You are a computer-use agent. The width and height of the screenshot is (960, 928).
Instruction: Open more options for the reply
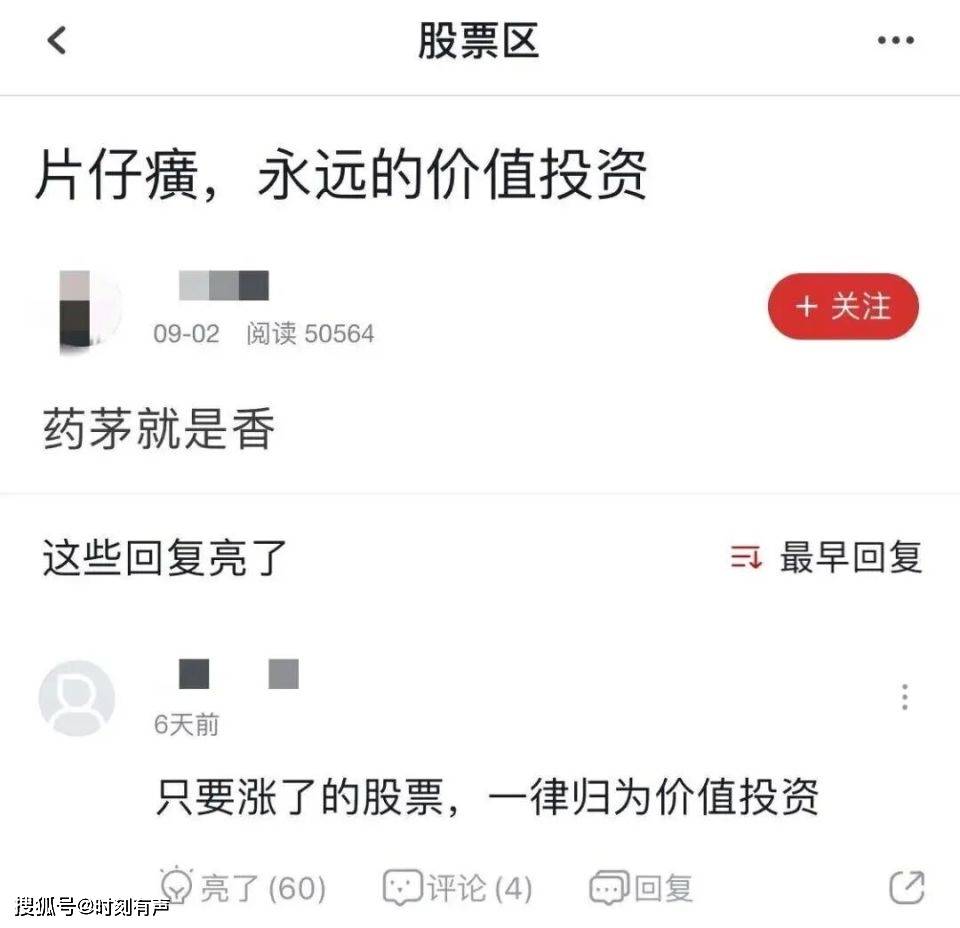coord(904,697)
